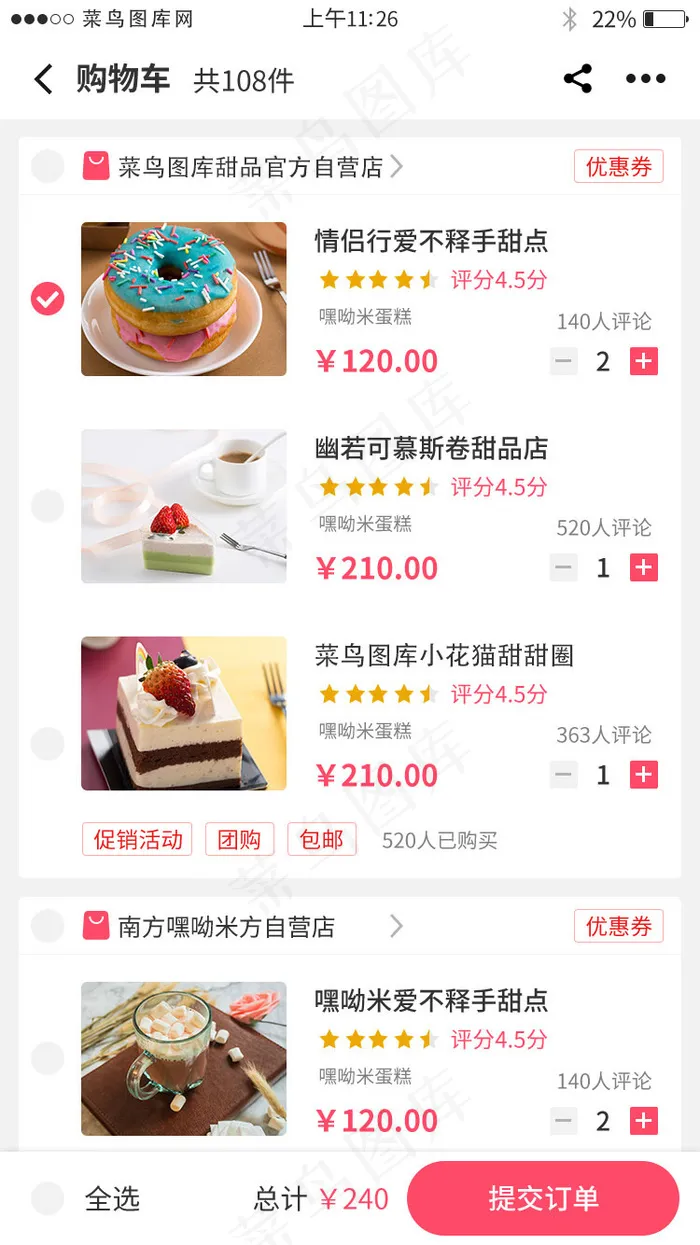The image size is (700, 1245).
Task: Go back from the shopping cart
Action: (43, 80)
